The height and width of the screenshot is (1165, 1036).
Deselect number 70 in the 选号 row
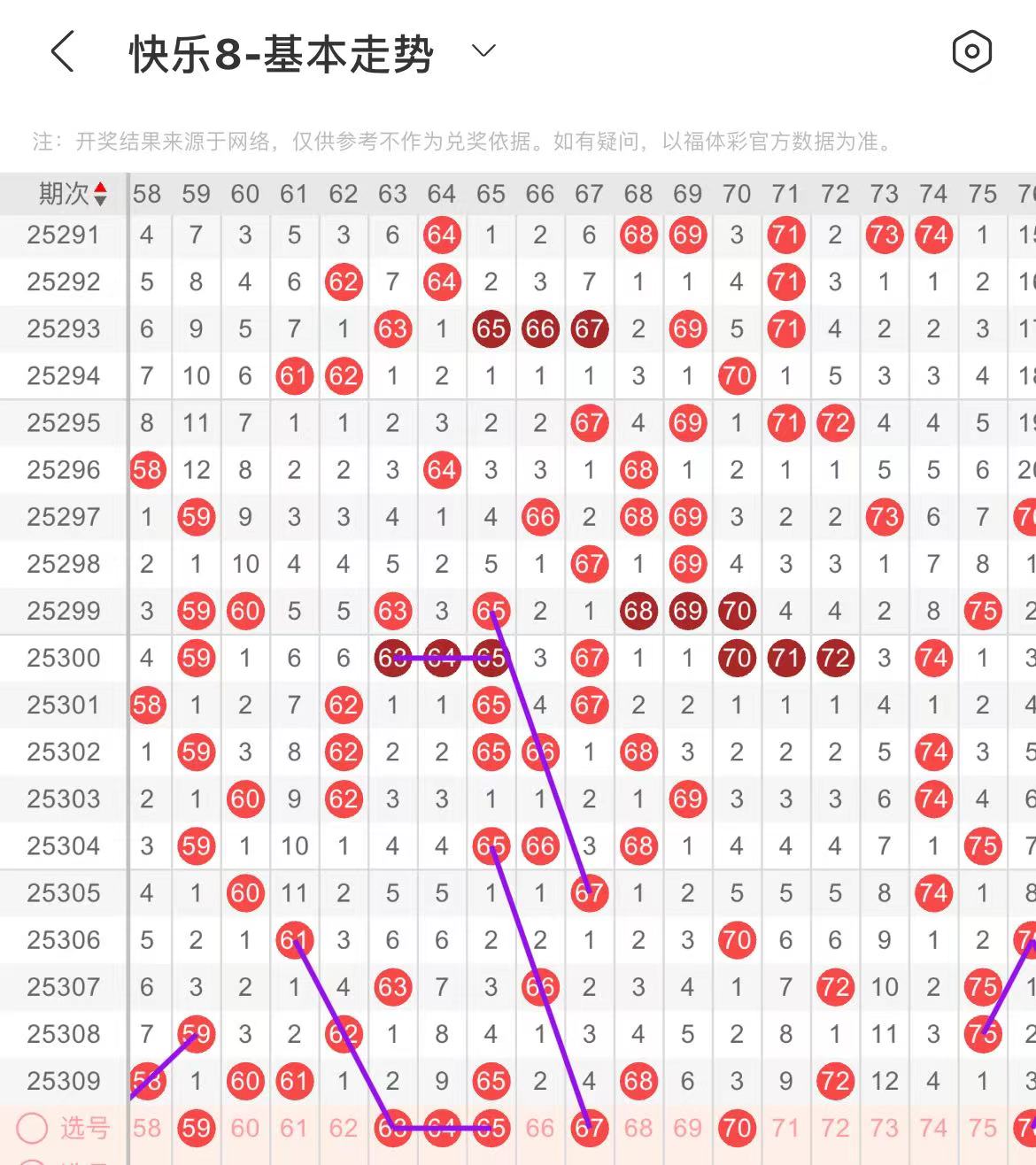737,1128
